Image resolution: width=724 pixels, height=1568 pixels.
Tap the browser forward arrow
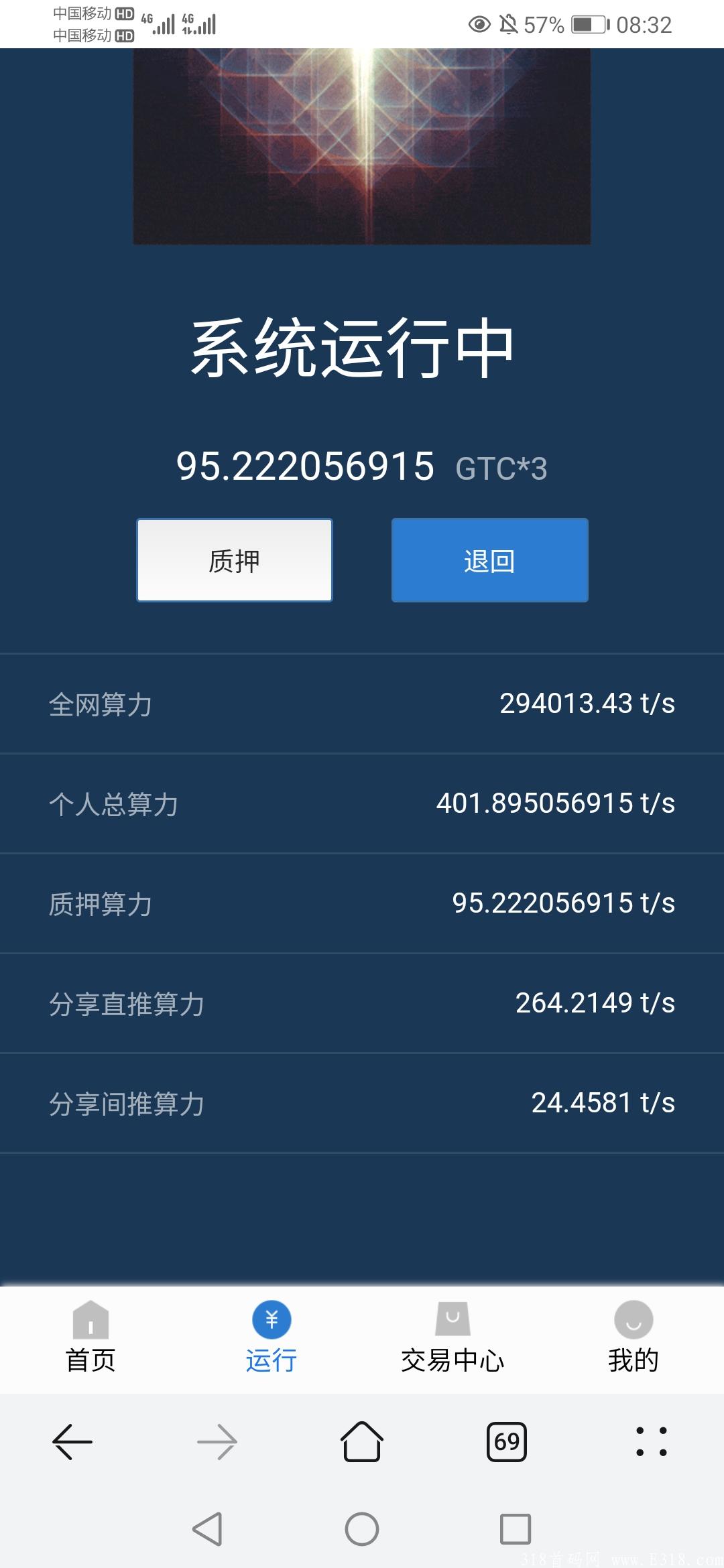217,1442
